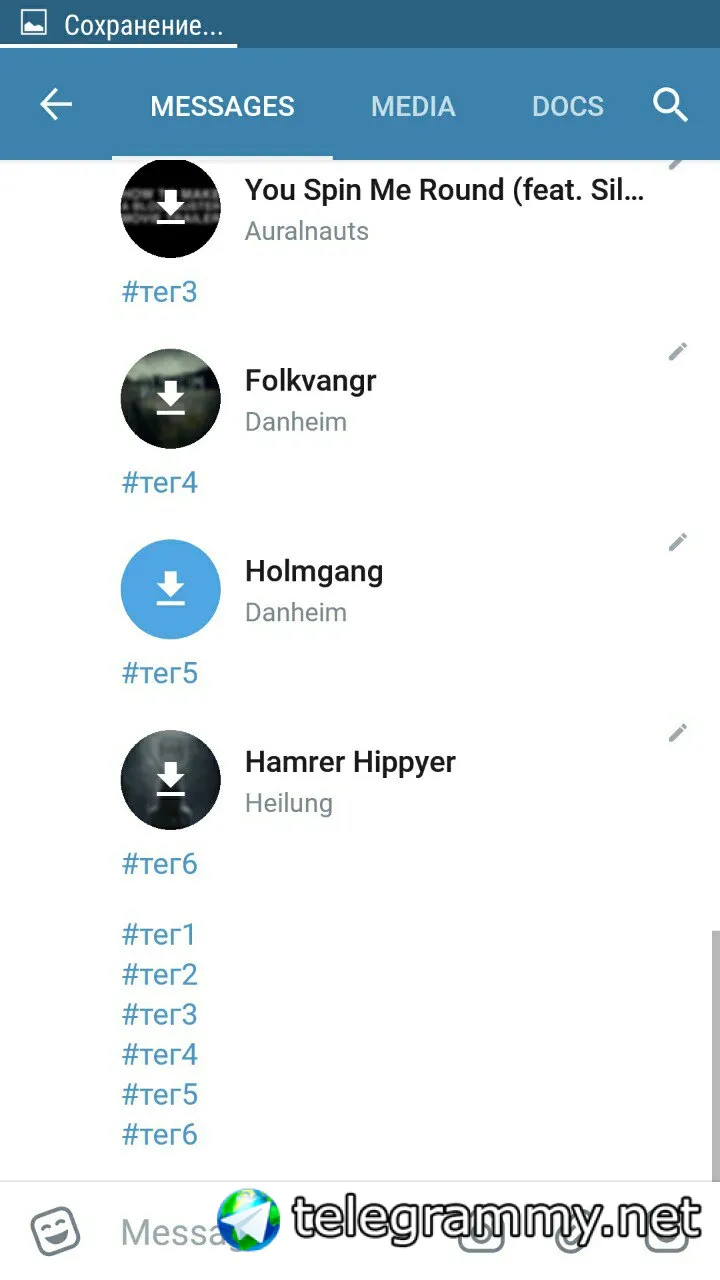Switch to the DOCS tab
720x1280 pixels.
pos(567,106)
